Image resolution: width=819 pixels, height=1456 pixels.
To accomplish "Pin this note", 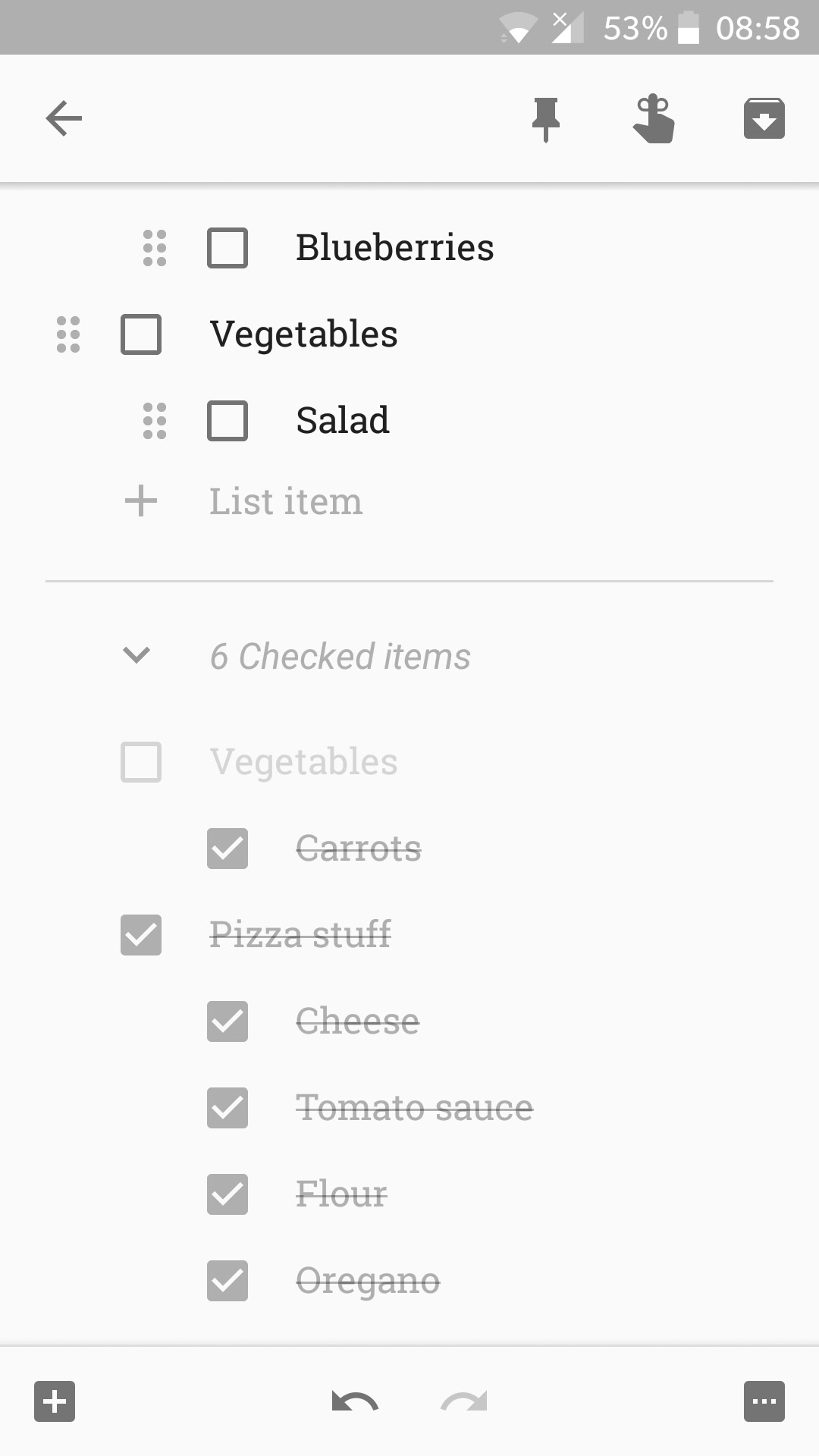I will (545, 119).
